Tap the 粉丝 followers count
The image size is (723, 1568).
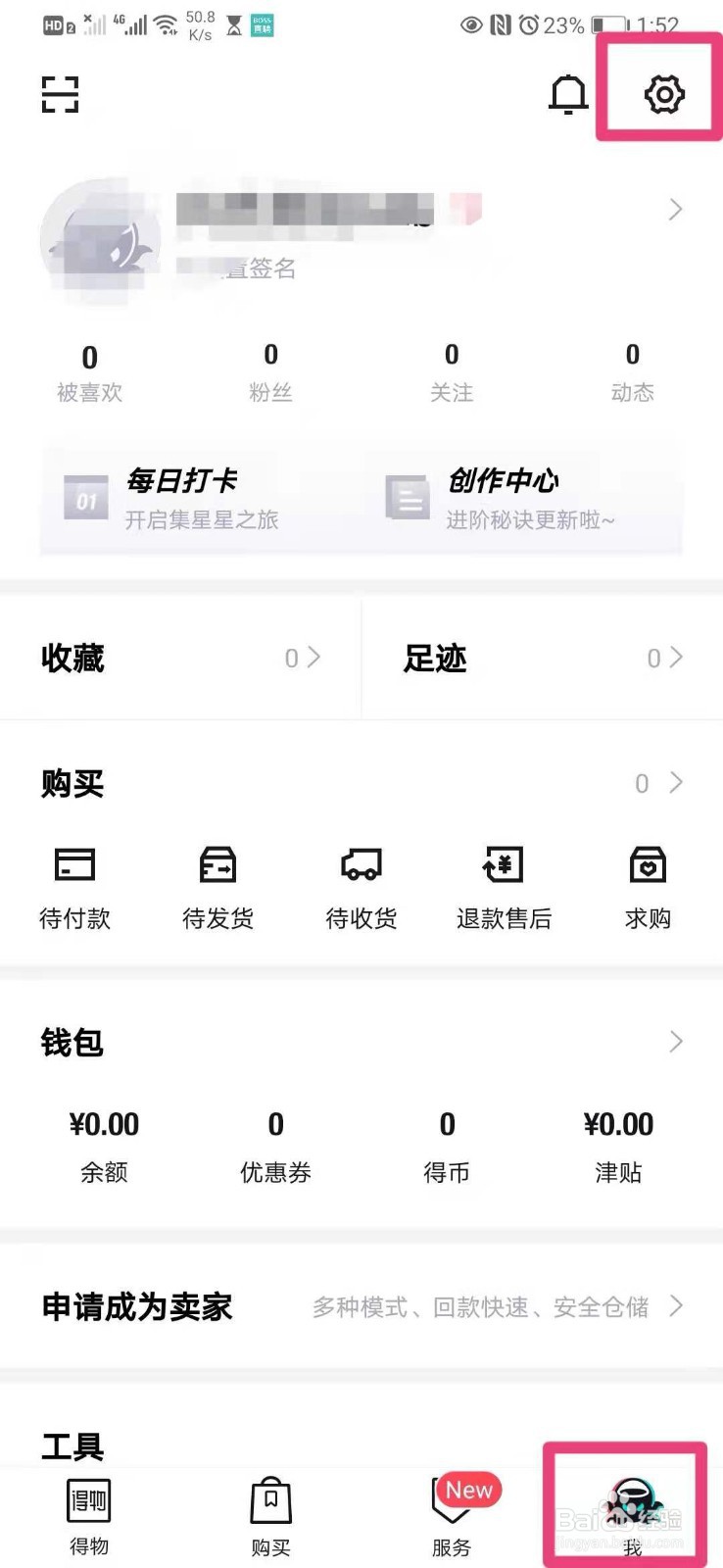click(x=270, y=372)
